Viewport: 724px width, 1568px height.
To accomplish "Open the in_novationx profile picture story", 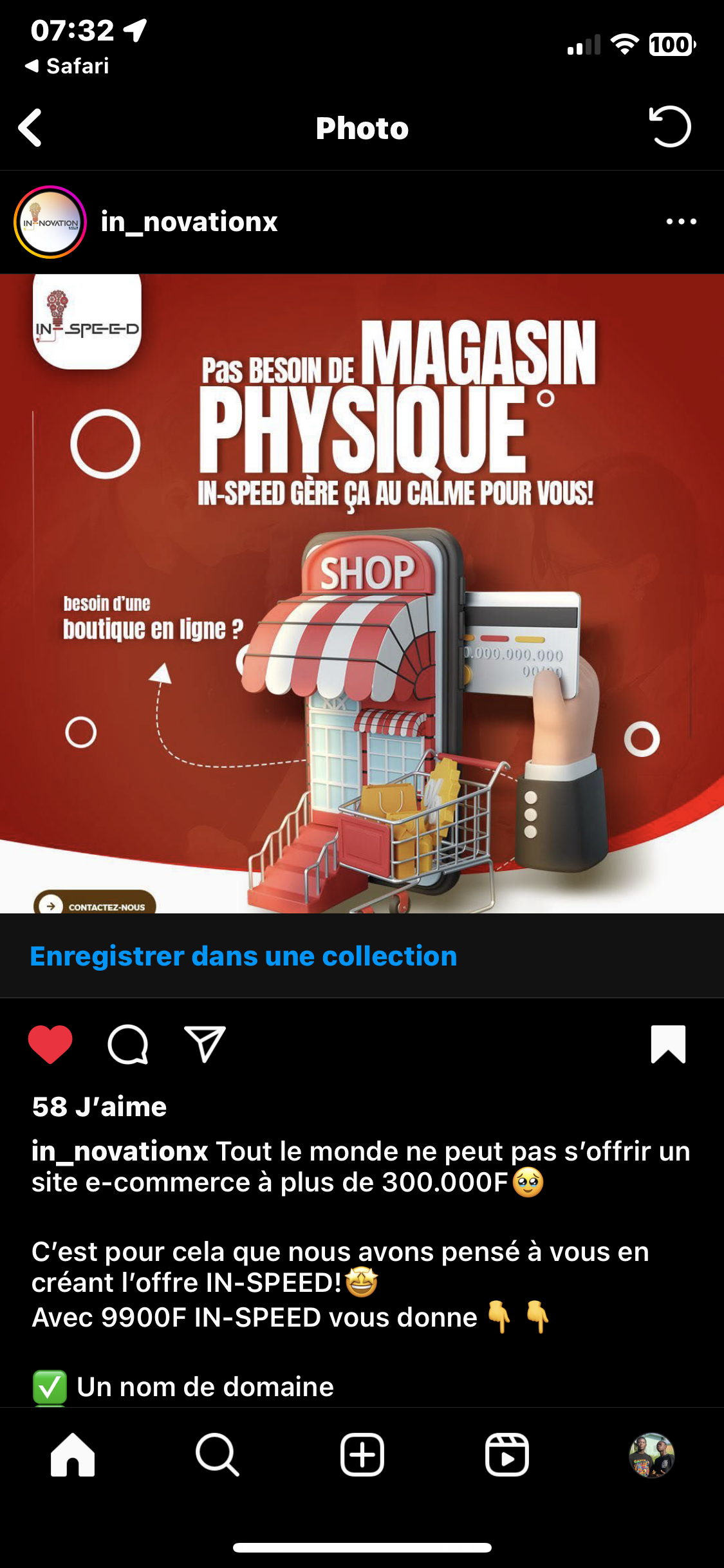I will click(x=50, y=222).
